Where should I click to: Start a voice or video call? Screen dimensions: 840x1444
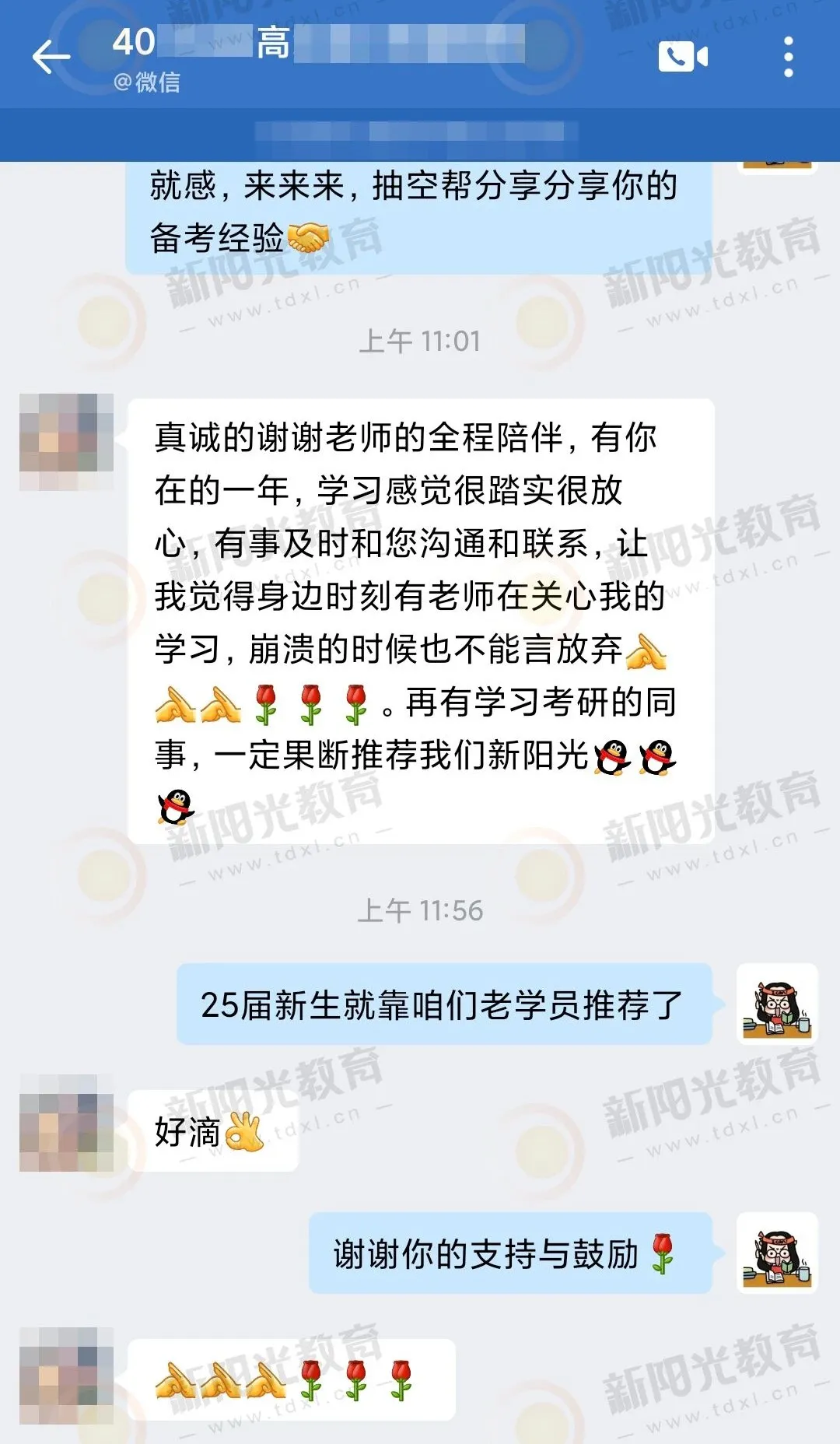coord(683,57)
